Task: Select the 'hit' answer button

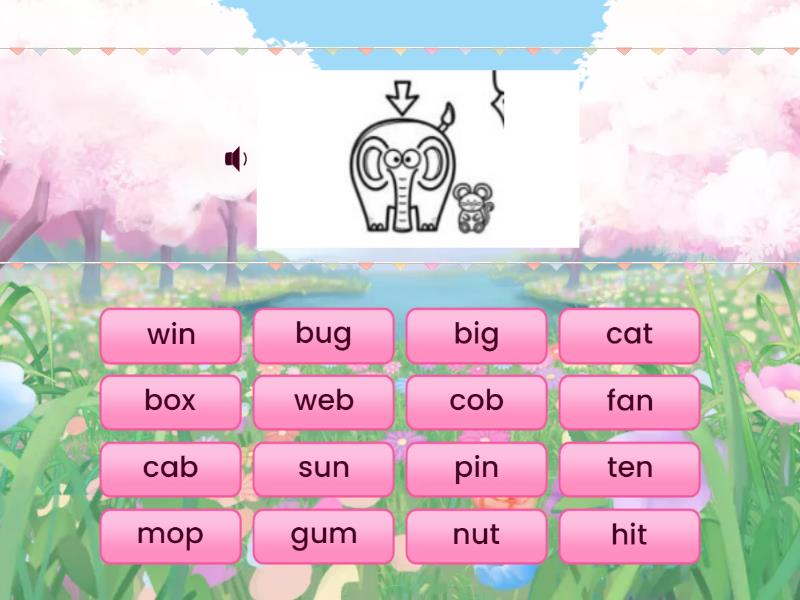Action: tap(629, 536)
